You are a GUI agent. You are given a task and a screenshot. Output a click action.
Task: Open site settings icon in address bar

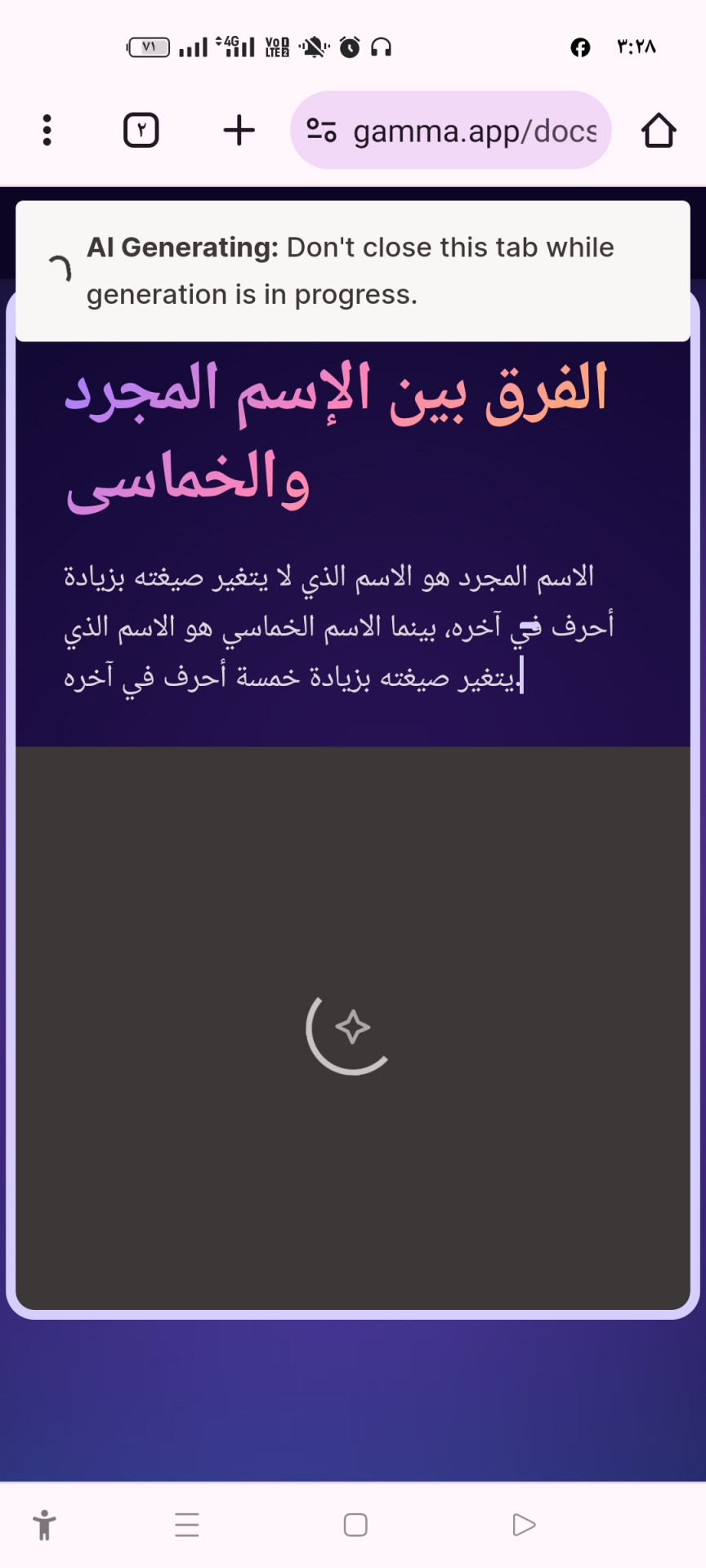coord(321,131)
